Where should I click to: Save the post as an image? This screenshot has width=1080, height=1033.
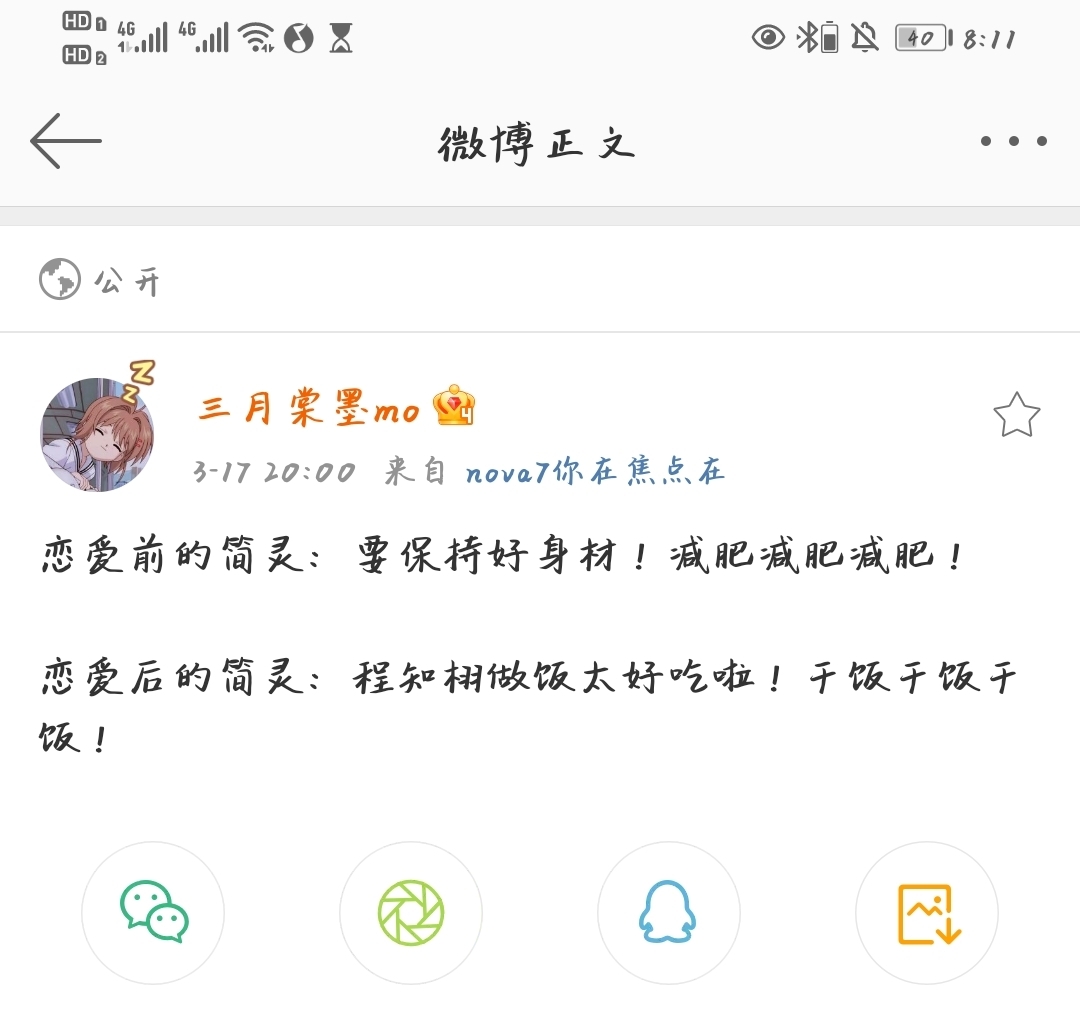pyautogui.click(x=927, y=912)
